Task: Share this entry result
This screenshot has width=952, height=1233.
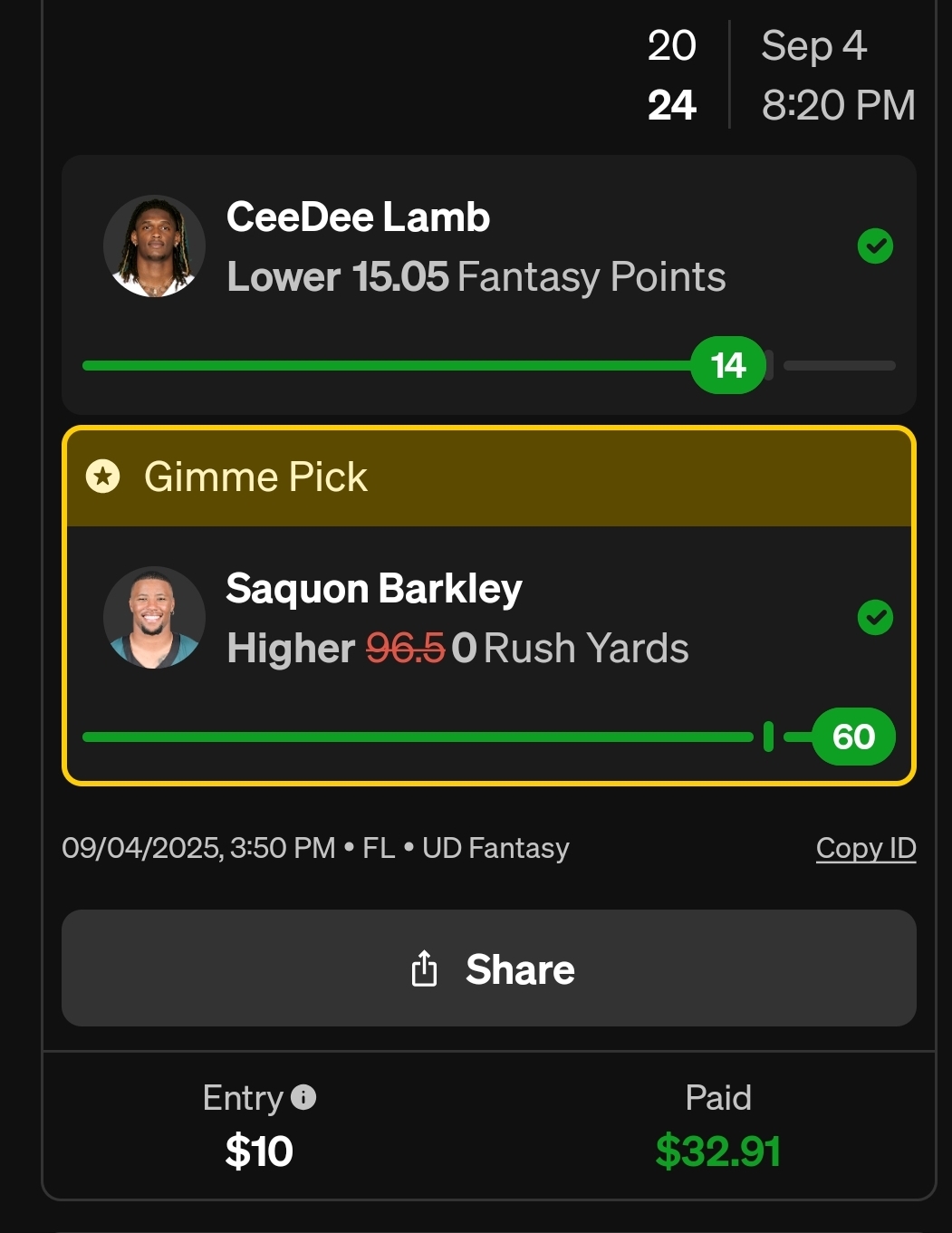Action: [488, 968]
